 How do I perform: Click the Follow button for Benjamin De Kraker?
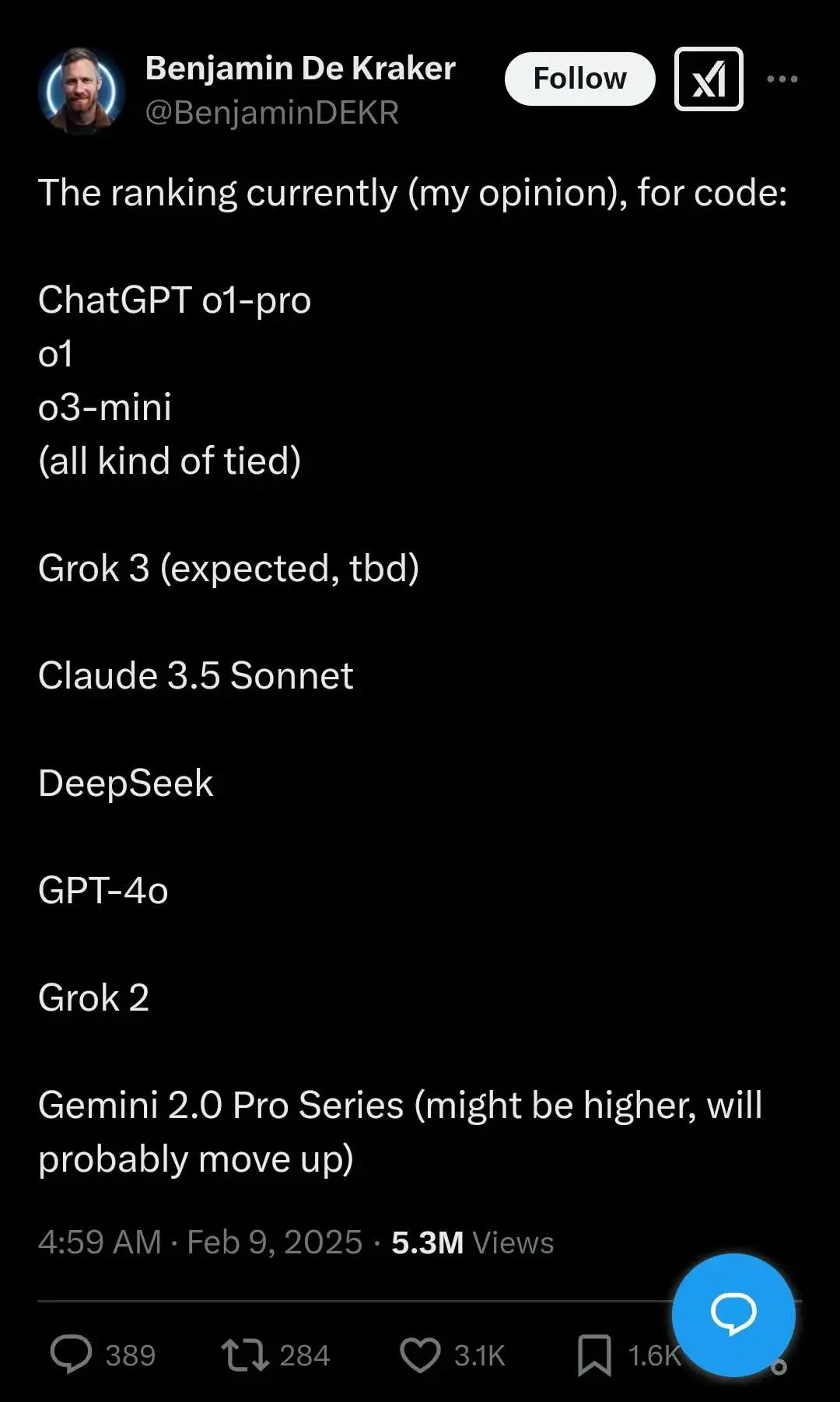coord(580,79)
